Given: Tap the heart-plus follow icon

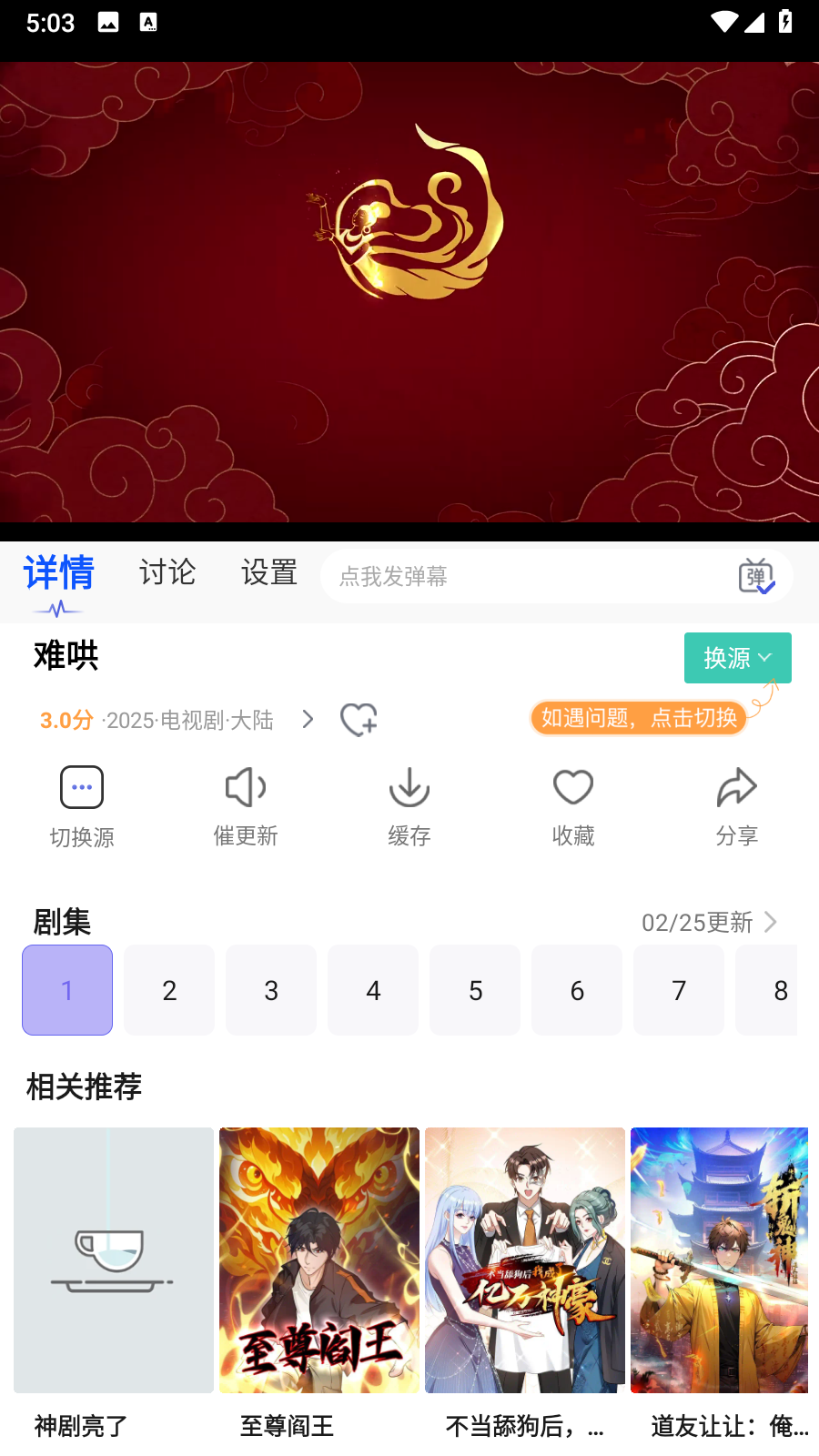Looking at the screenshot, I should coord(359,720).
